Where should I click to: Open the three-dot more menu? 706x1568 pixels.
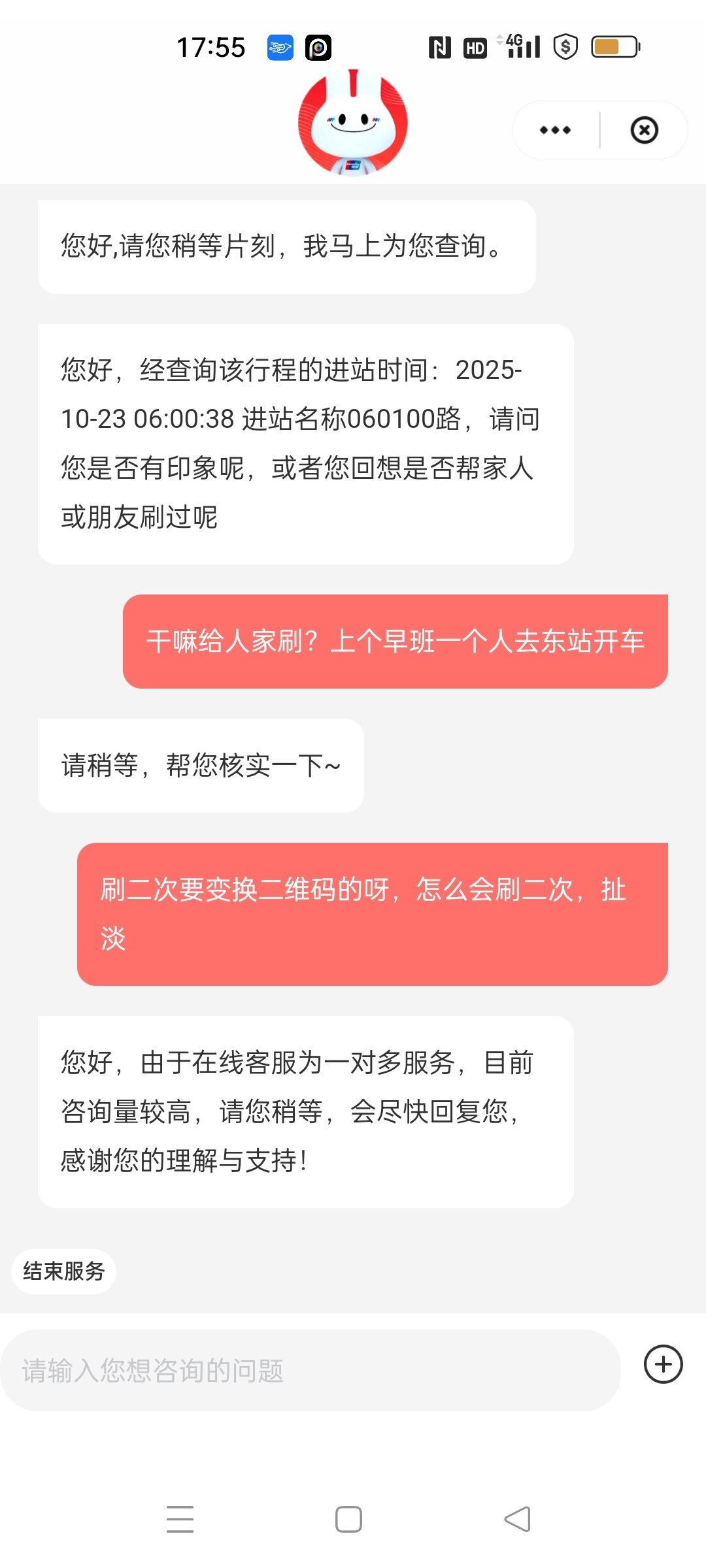(555, 130)
